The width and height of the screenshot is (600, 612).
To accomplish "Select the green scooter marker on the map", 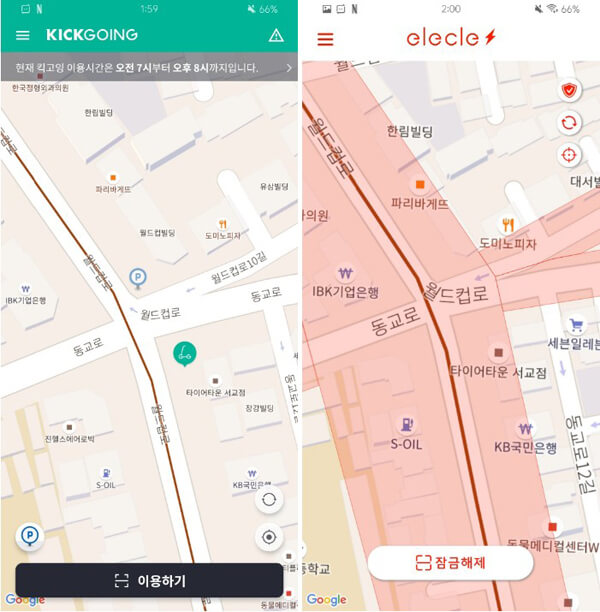I will pyautogui.click(x=183, y=353).
